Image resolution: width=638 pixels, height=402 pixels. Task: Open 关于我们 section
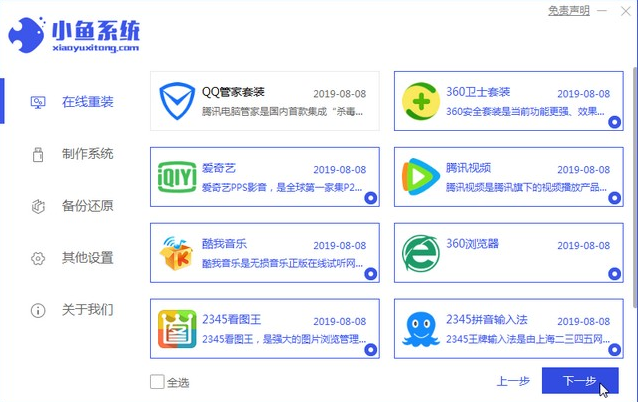(x=87, y=310)
